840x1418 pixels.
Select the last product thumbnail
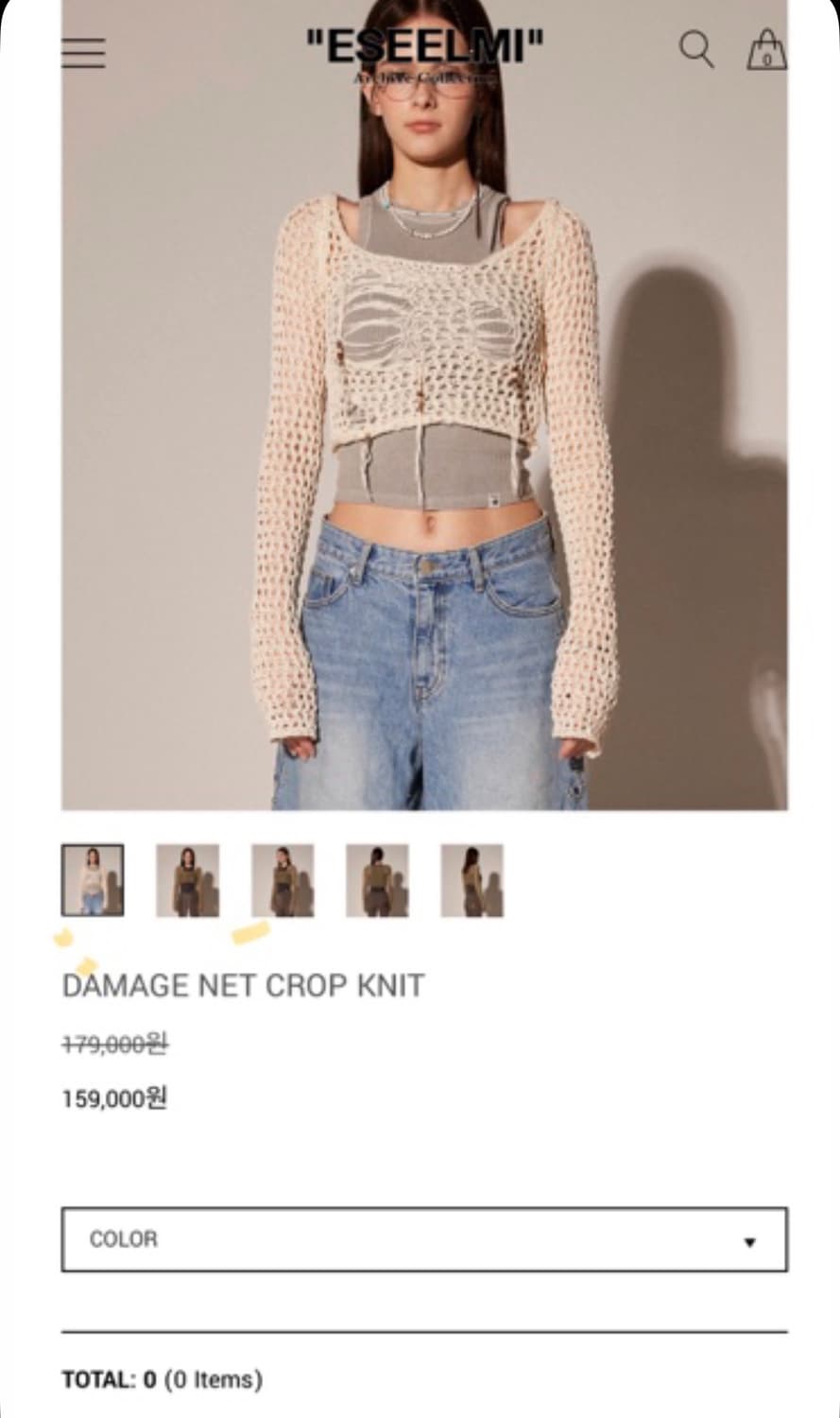coord(472,879)
